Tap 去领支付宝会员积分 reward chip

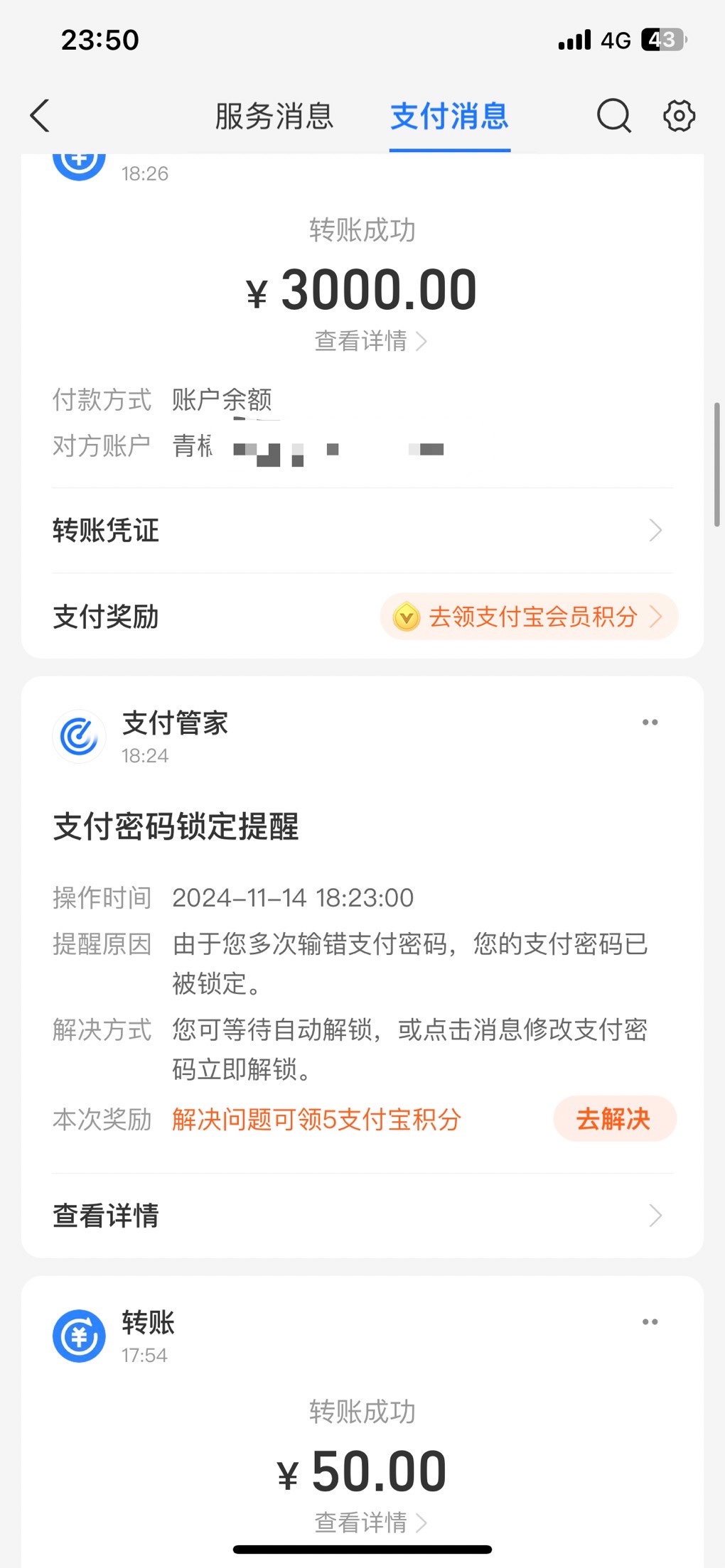530,617
